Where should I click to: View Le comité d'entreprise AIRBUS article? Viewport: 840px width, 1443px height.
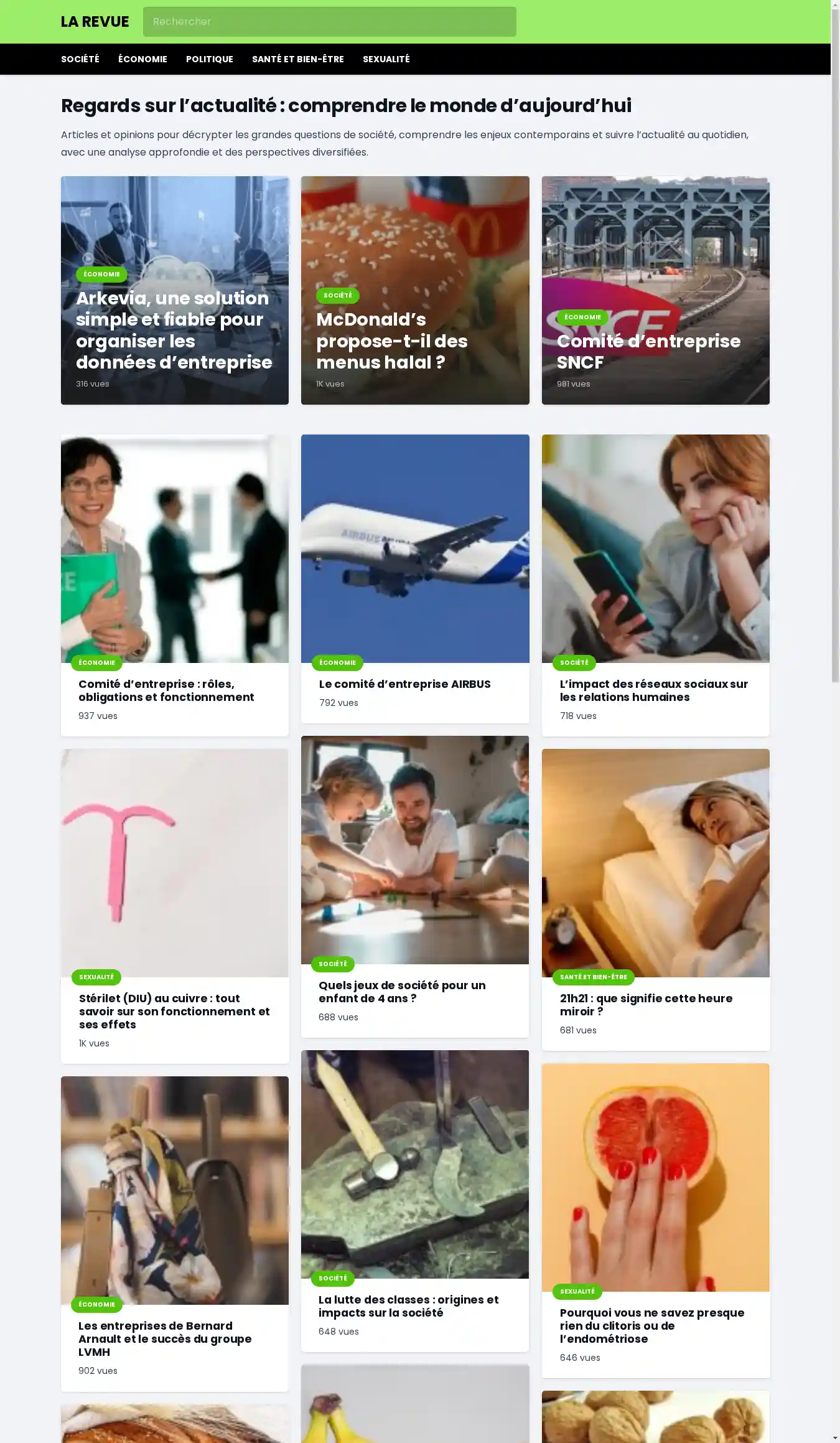[x=404, y=684]
